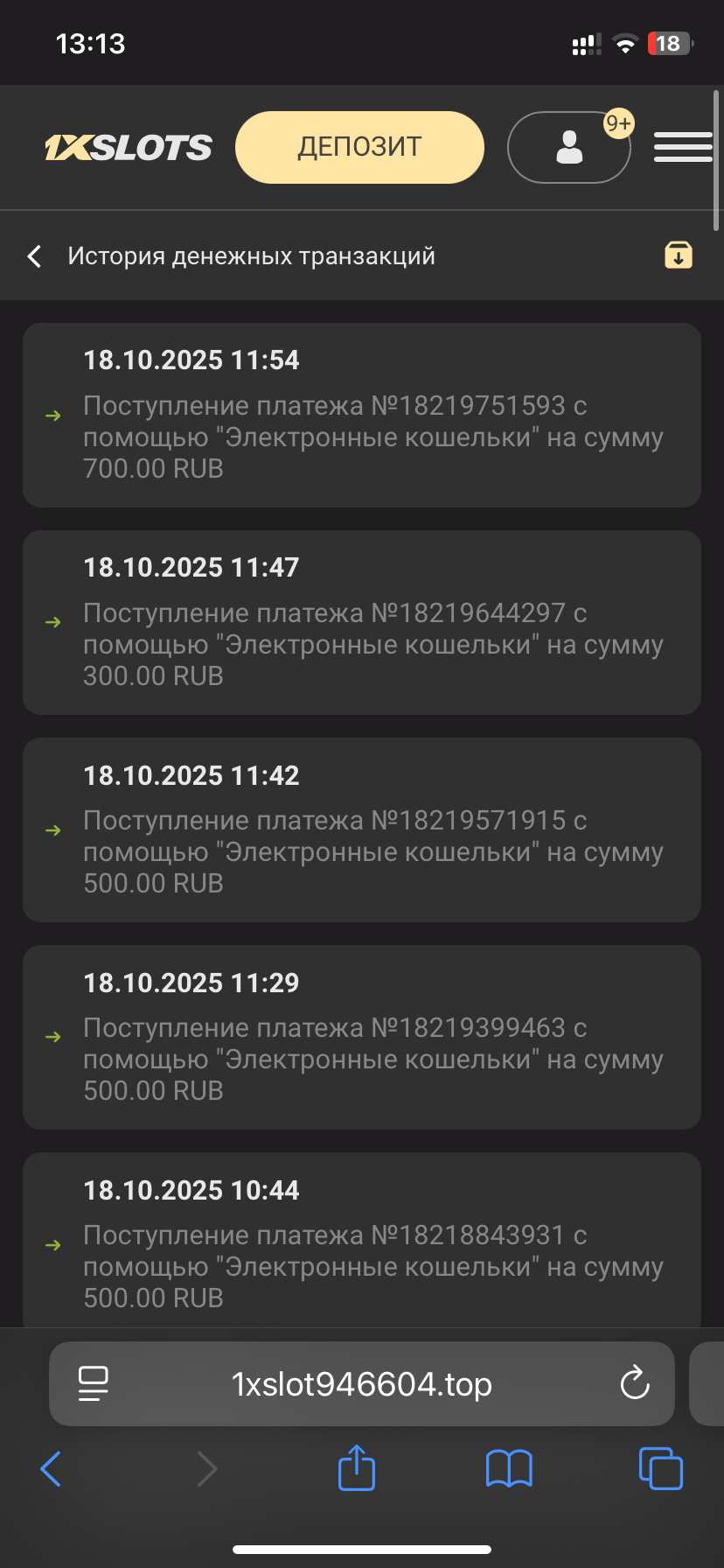Open the user profile icon

[x=569, y=147]
